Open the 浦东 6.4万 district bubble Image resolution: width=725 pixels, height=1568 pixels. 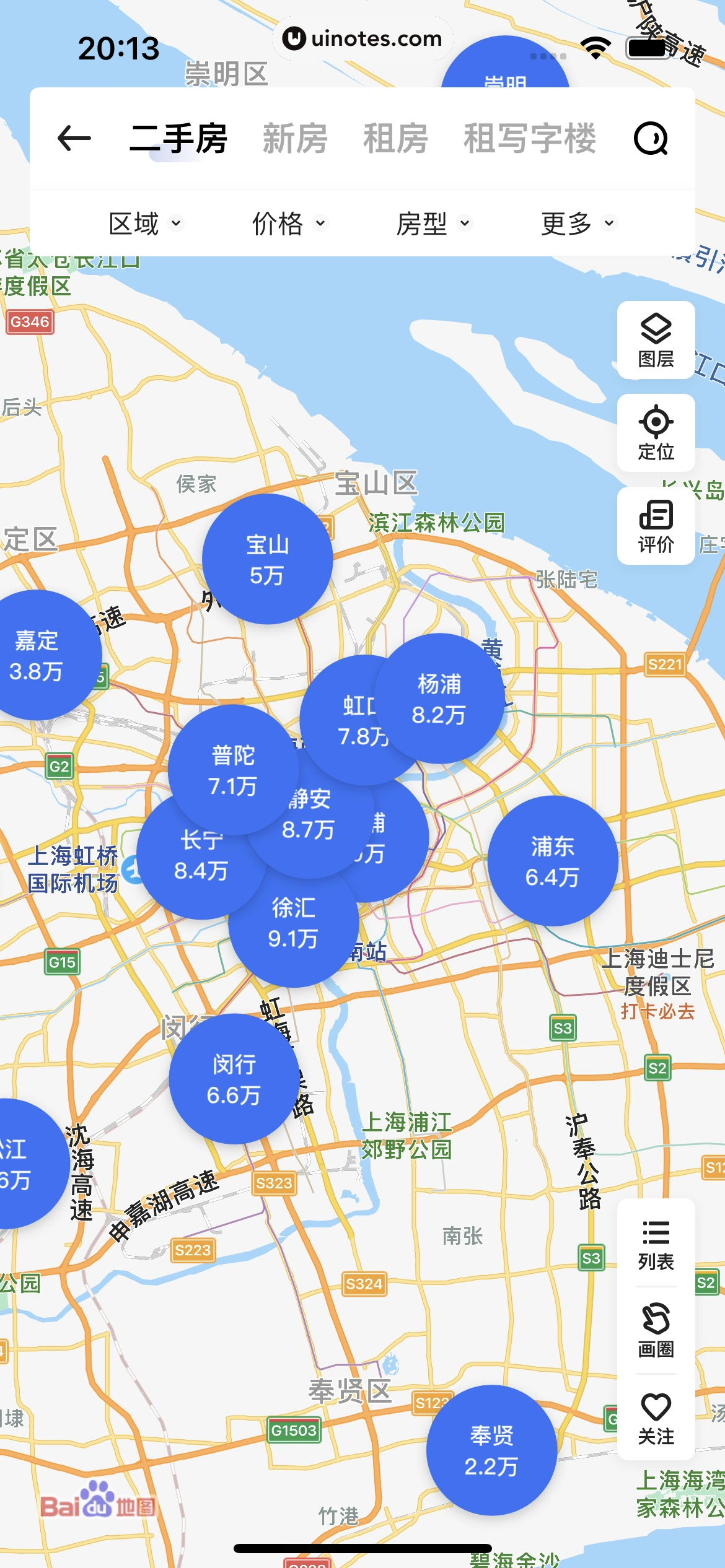tap(552, 861)
